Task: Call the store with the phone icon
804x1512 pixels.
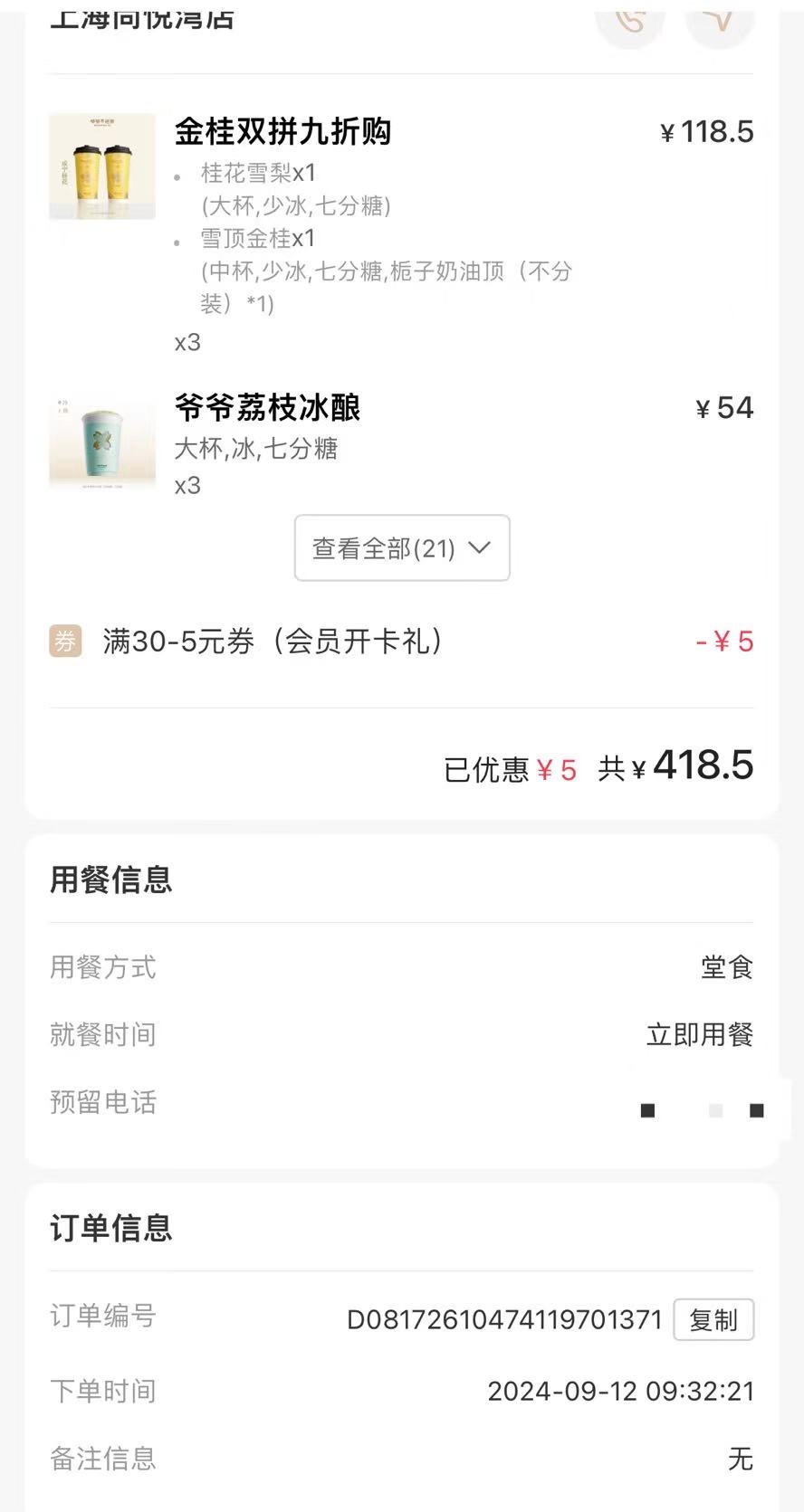Action: pyautogui.click(x=630, y=20)
